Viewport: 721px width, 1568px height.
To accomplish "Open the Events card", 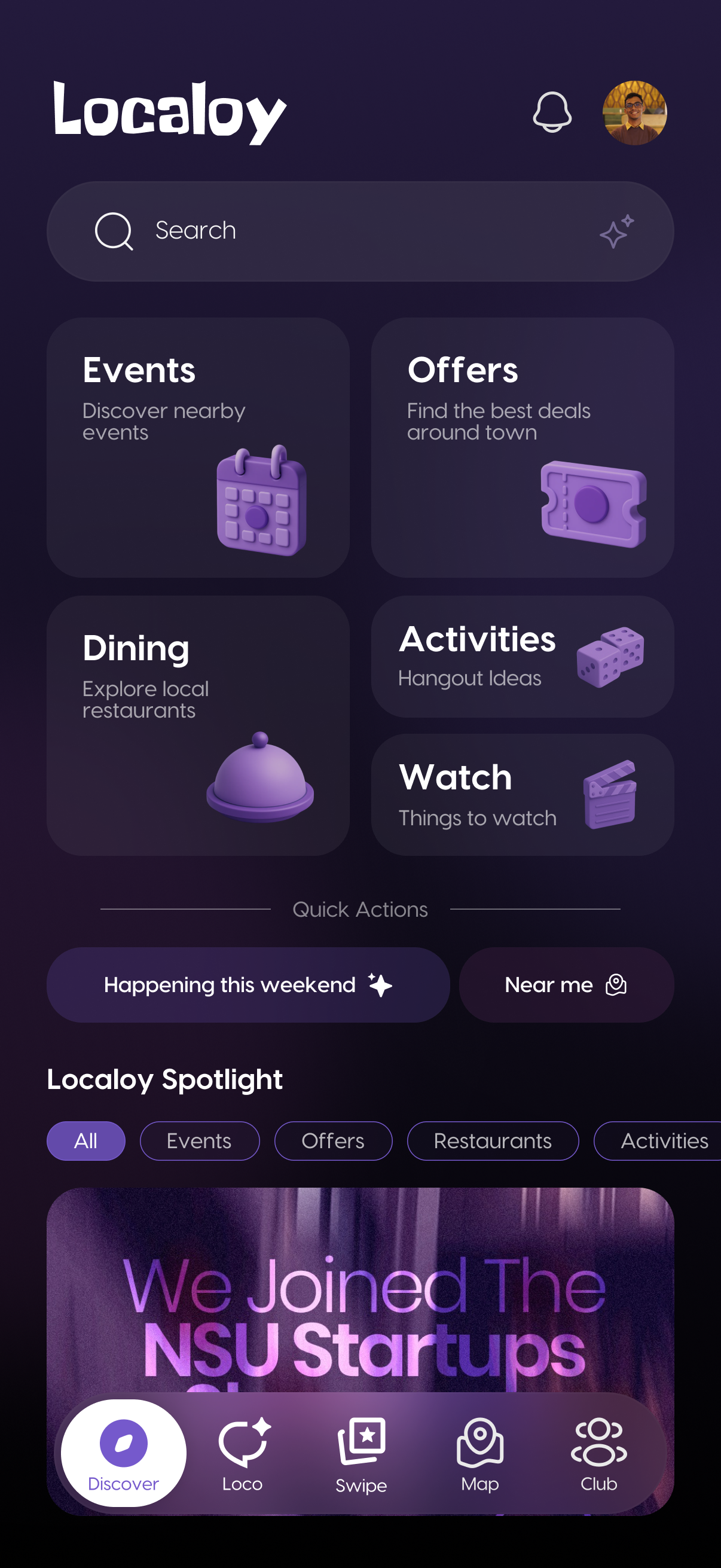I will click(x=198, y=447).
